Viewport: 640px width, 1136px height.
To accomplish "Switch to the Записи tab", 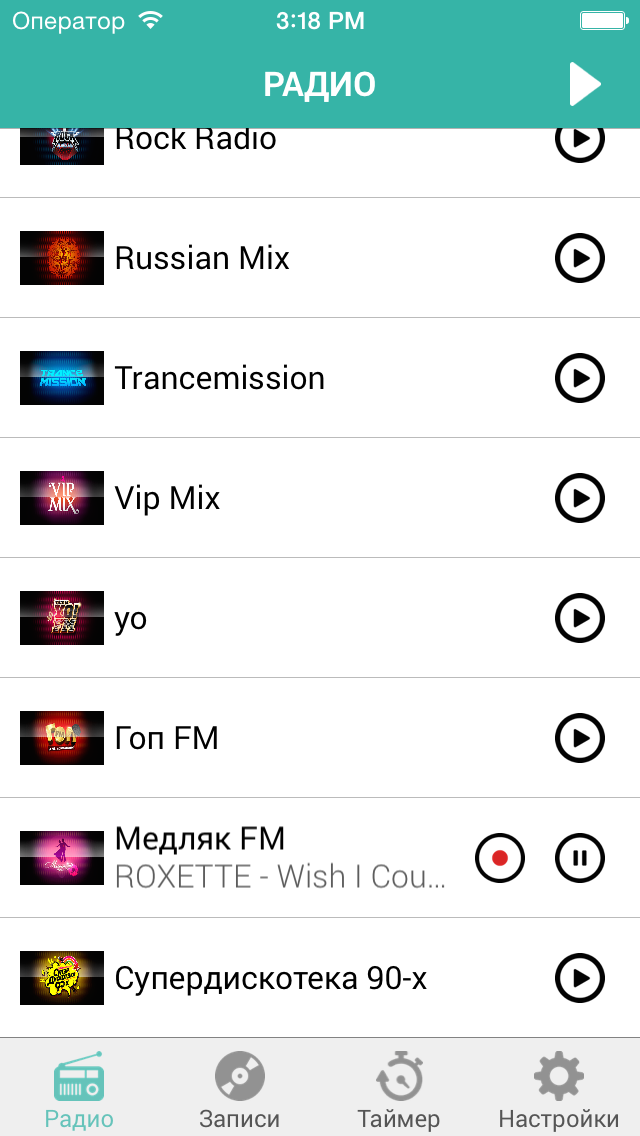I will (239, 1088).
